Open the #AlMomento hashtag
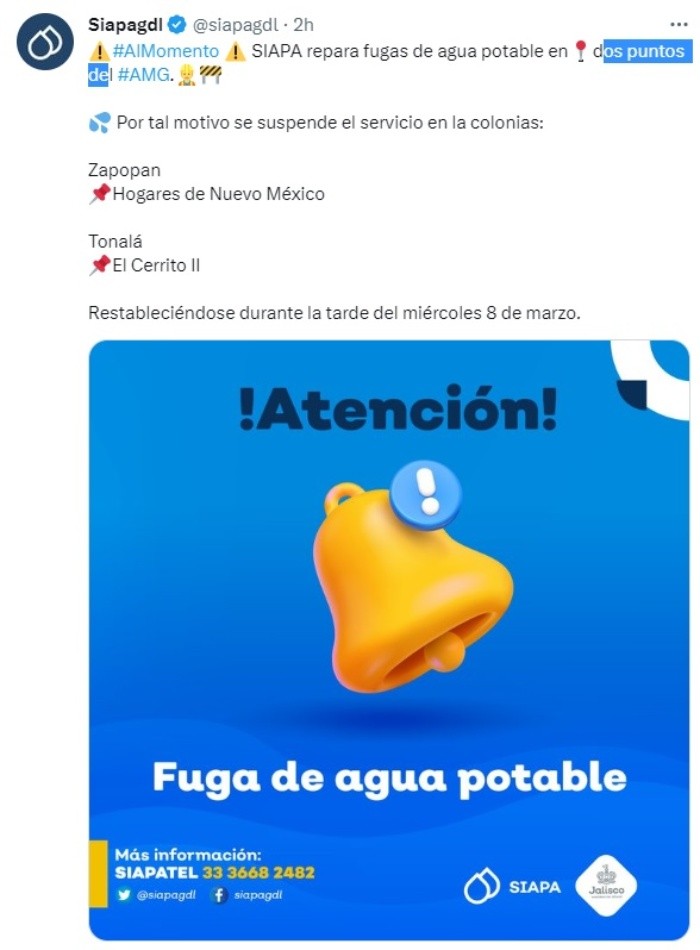 (165, 51)
